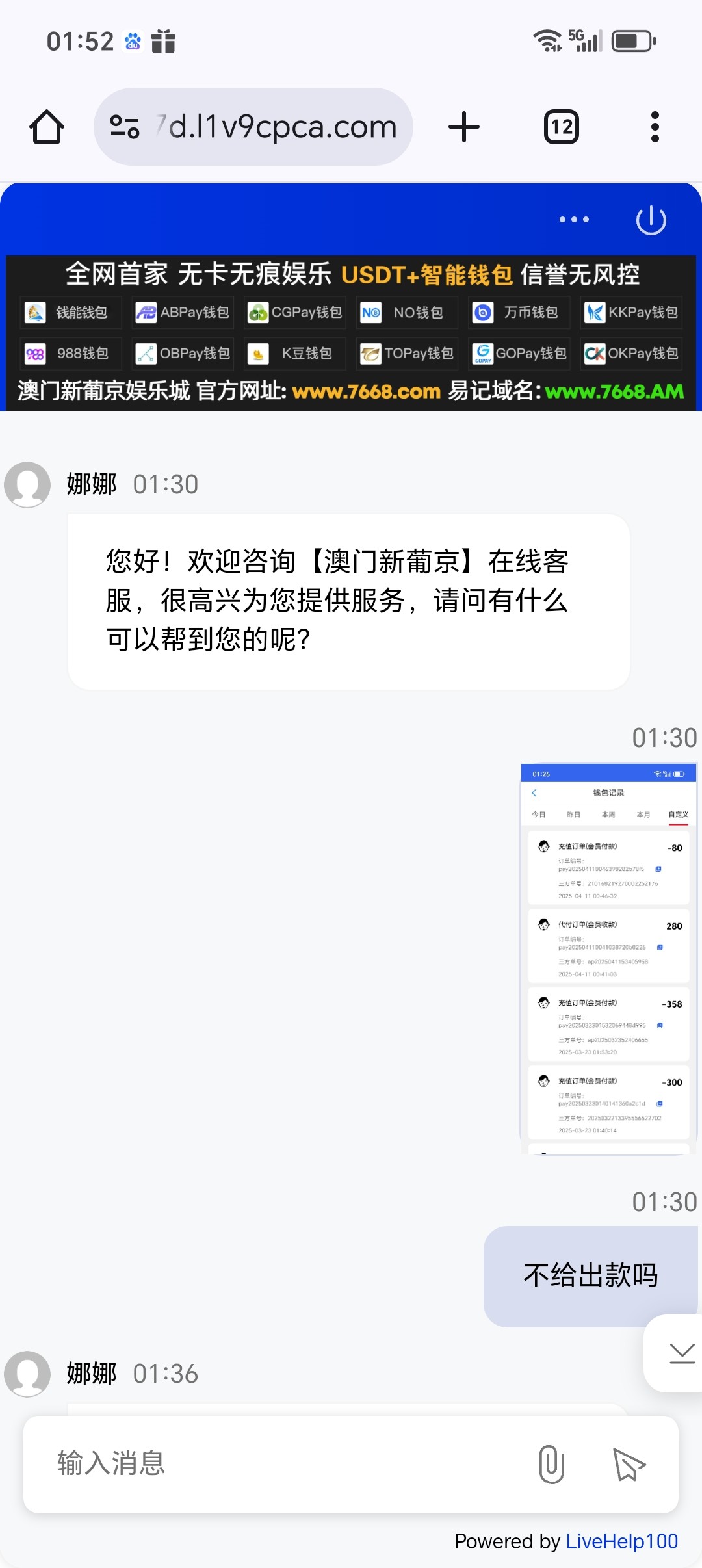Open the browser overflow menu
The width and height of the screenshot is (702, 1568).
655,127
